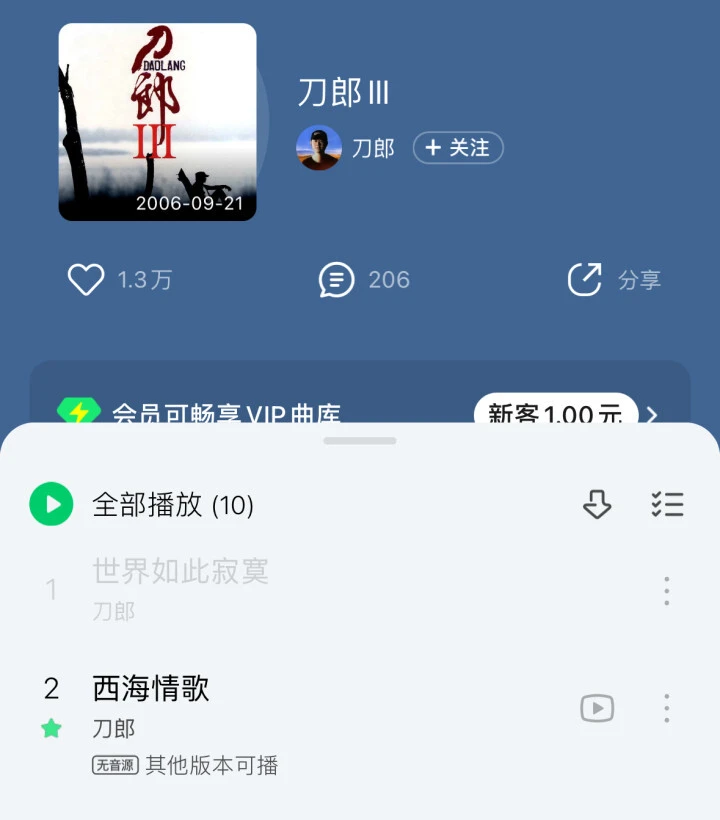This screenshot has height=820, width=720.
Task: Open the multi-select song list icon
Action: (x=667, y=504)
